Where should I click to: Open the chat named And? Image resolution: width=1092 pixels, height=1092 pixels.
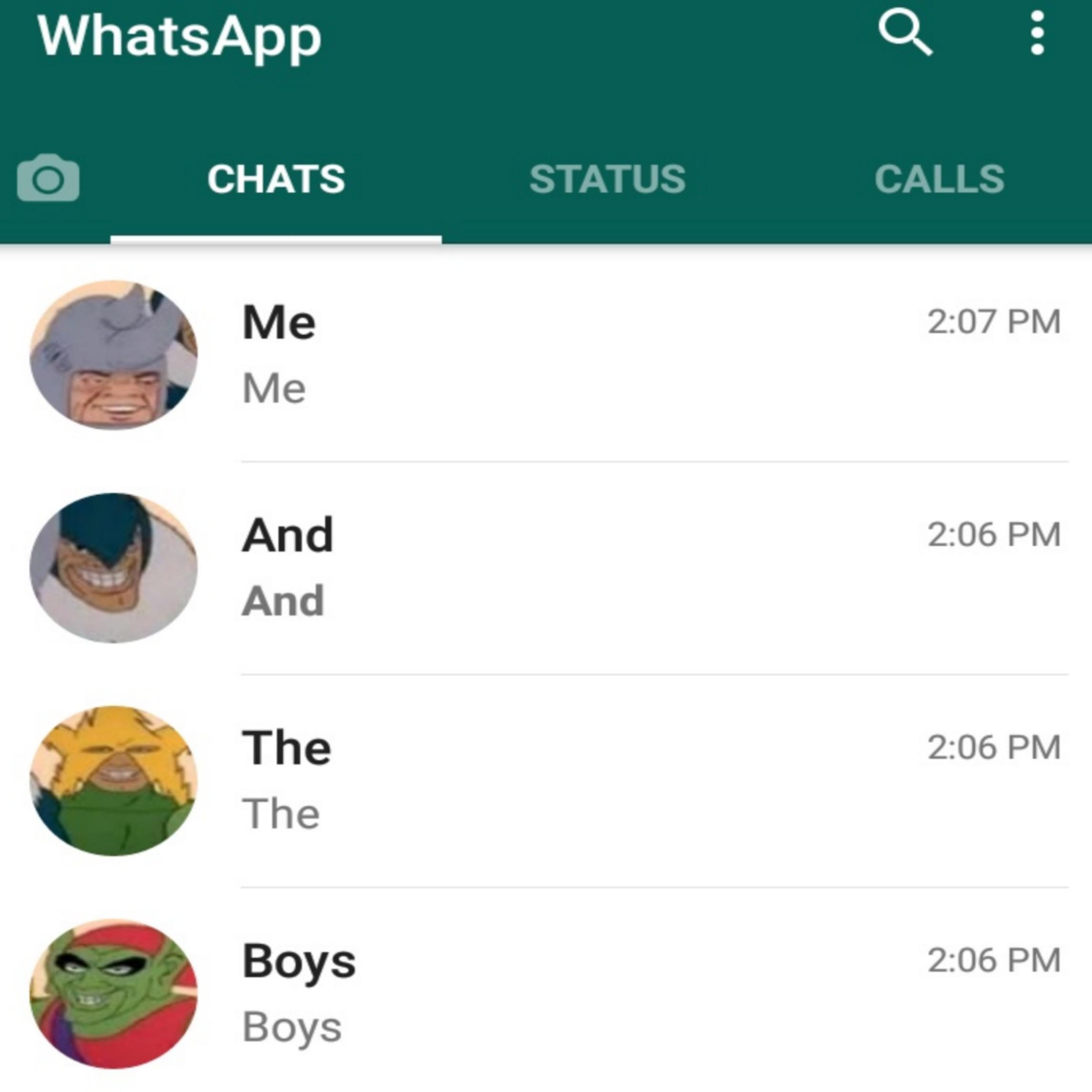click(565, 568)
